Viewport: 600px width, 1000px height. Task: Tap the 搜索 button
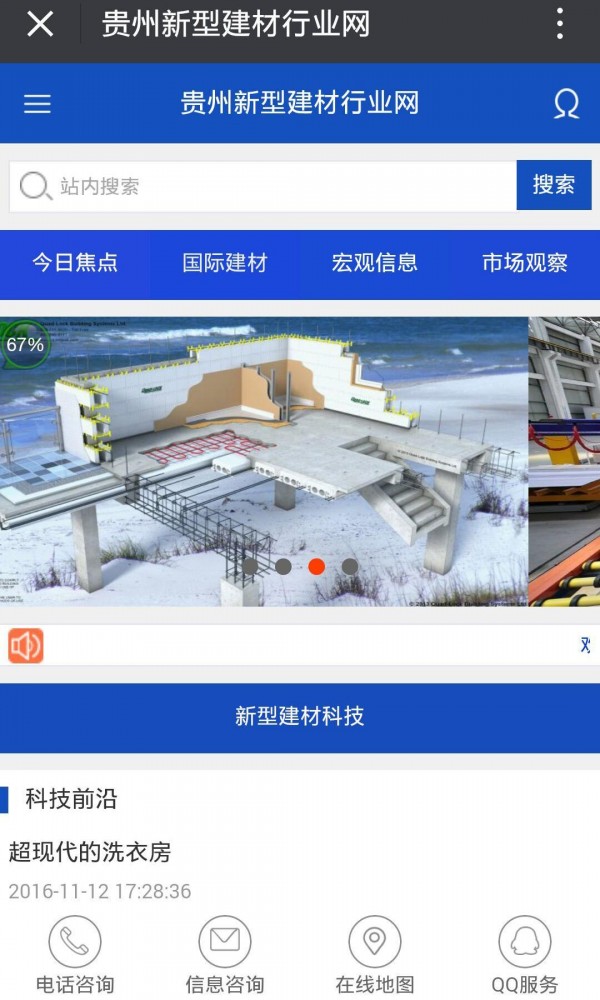553,186
